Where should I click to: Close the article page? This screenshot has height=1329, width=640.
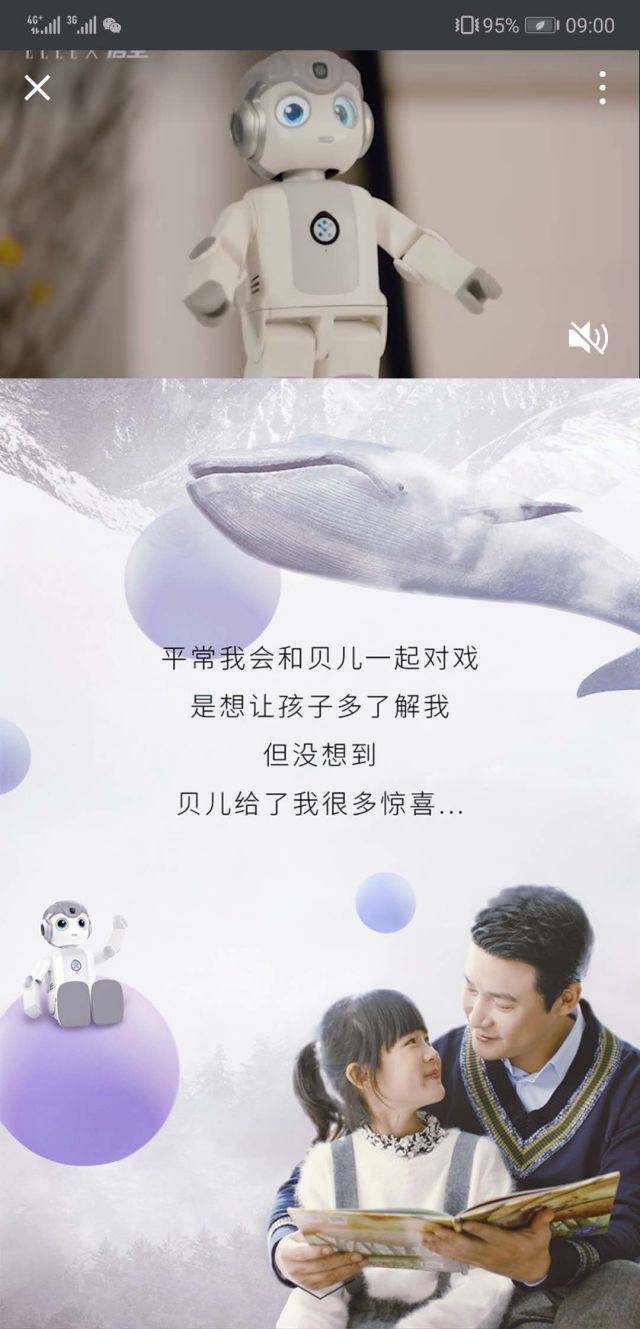click(37, 88)
